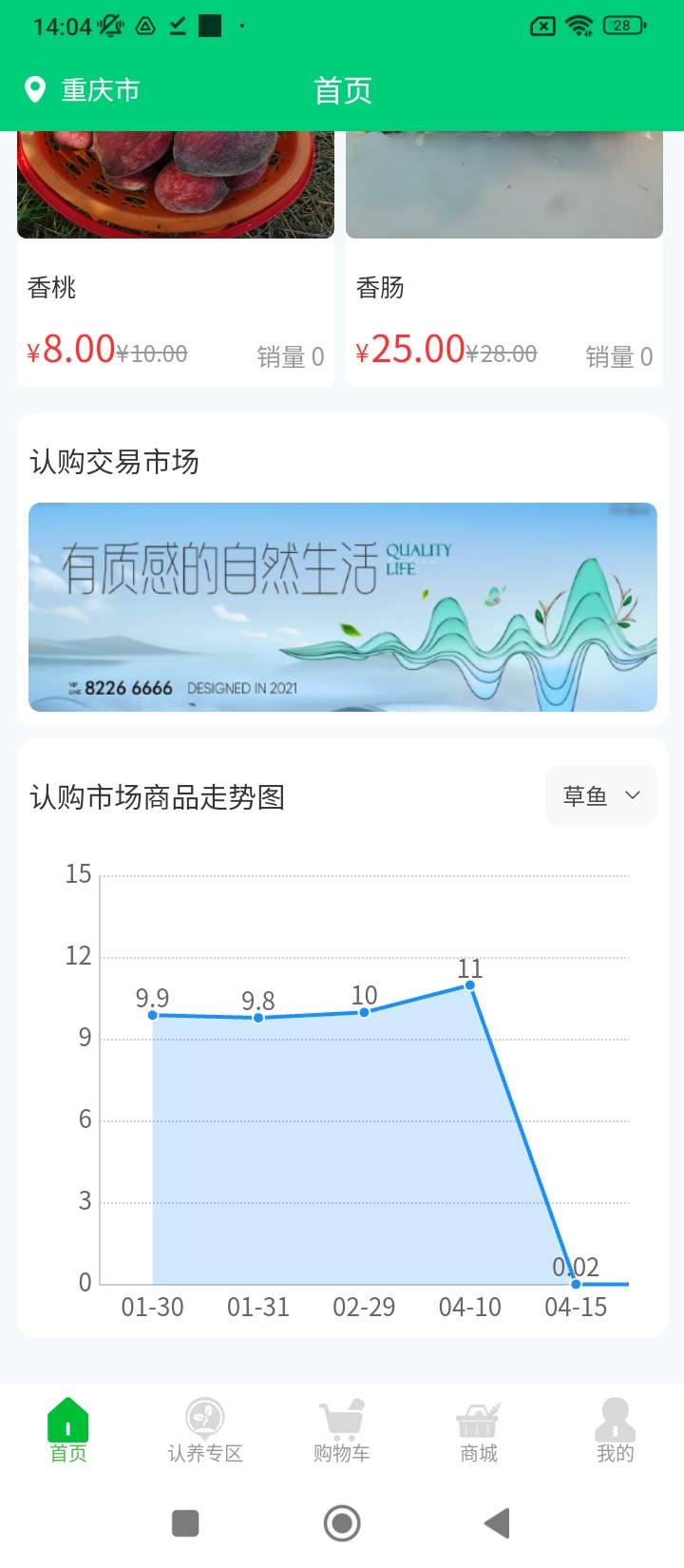Tap the system back button
The height and width of the screenshot is (1568, 684).
click(497, 1523)
